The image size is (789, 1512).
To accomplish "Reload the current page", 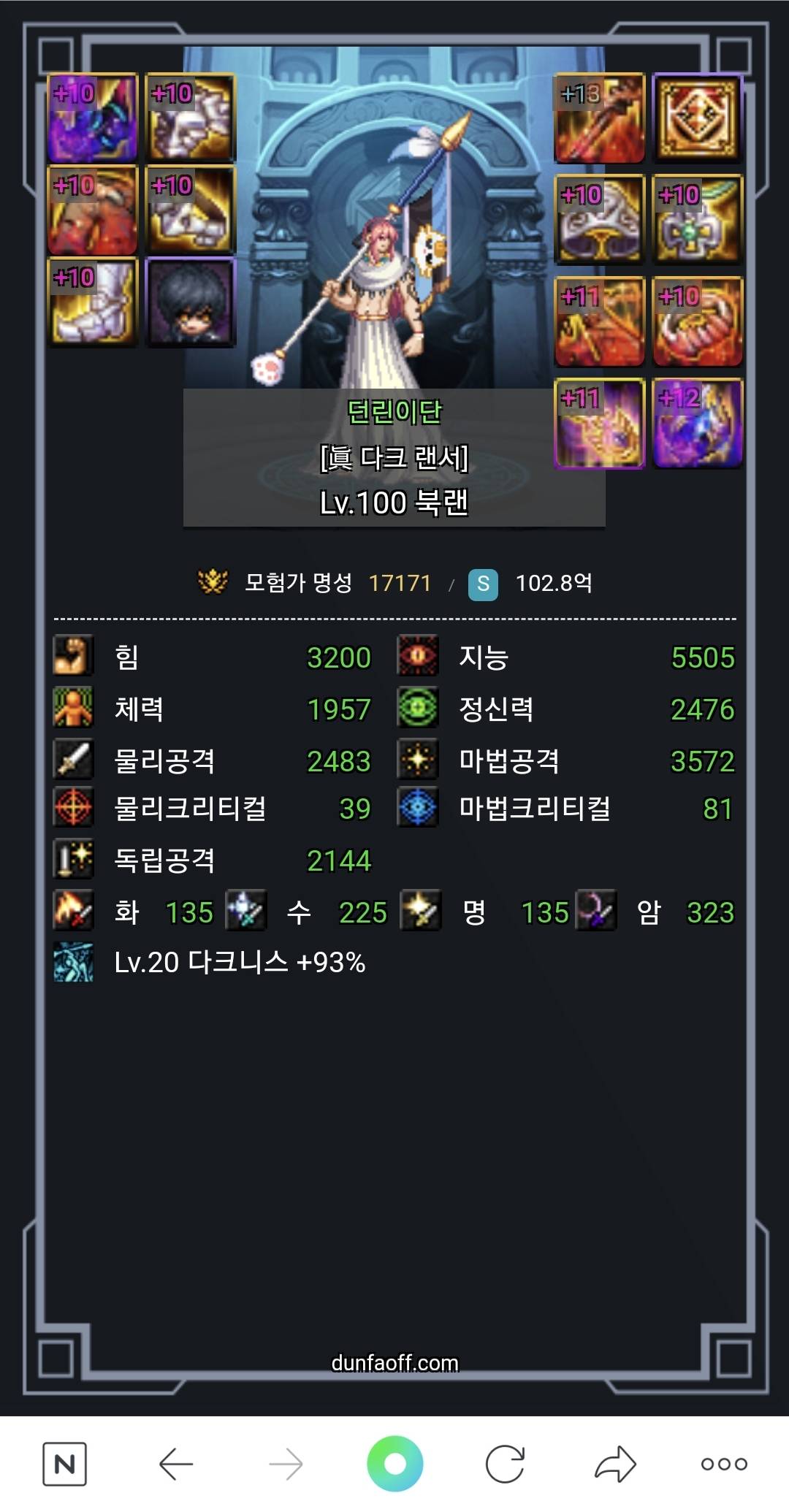I will [505, 1464].
